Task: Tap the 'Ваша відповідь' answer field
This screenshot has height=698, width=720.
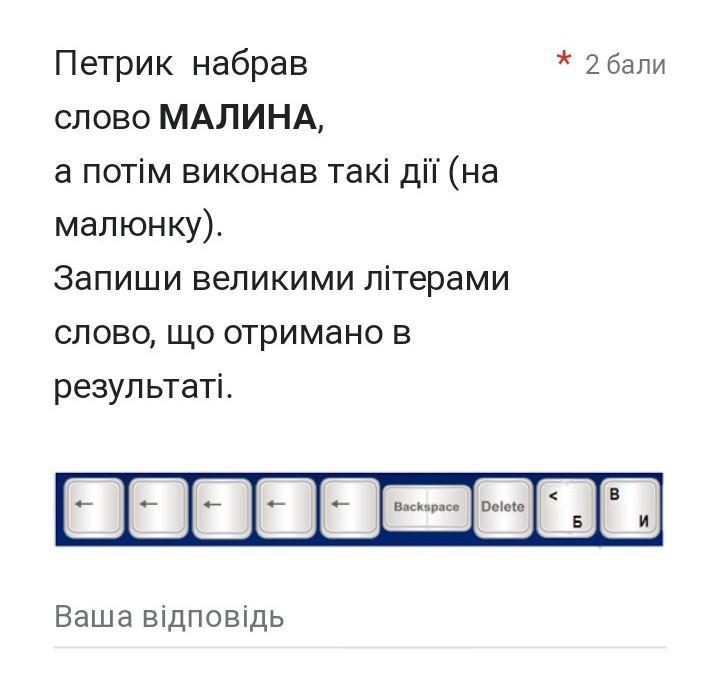Action: click(358, 618)
